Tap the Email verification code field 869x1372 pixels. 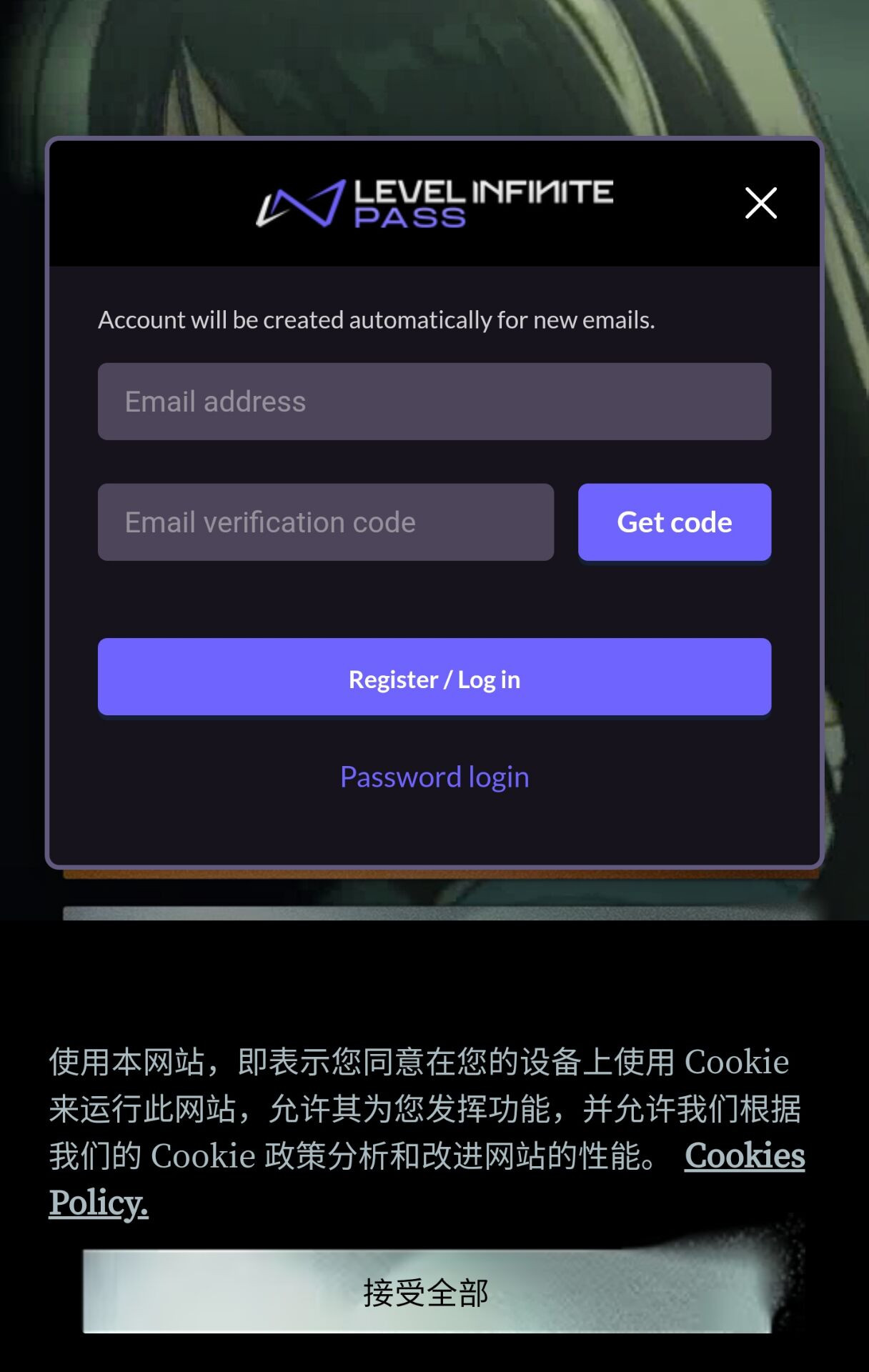pos(325,522)
